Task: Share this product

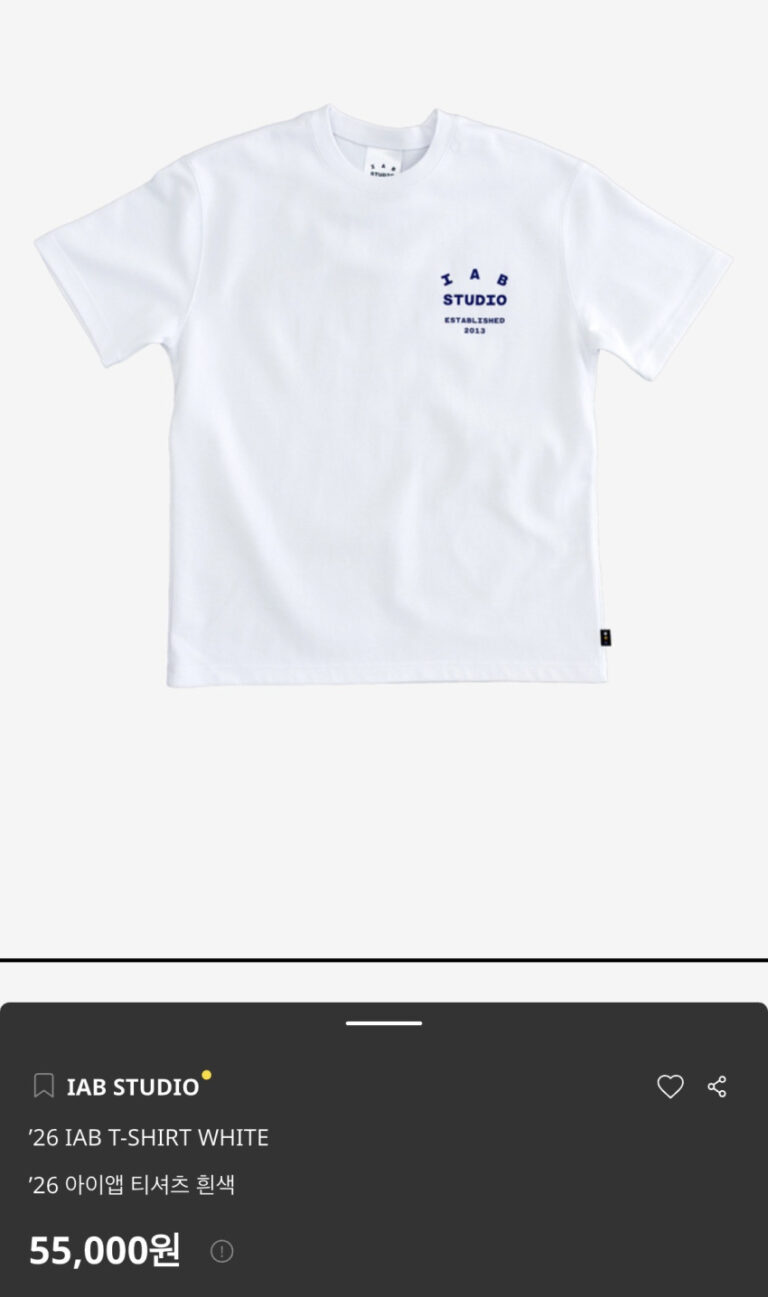Action: click(717, 1086)
